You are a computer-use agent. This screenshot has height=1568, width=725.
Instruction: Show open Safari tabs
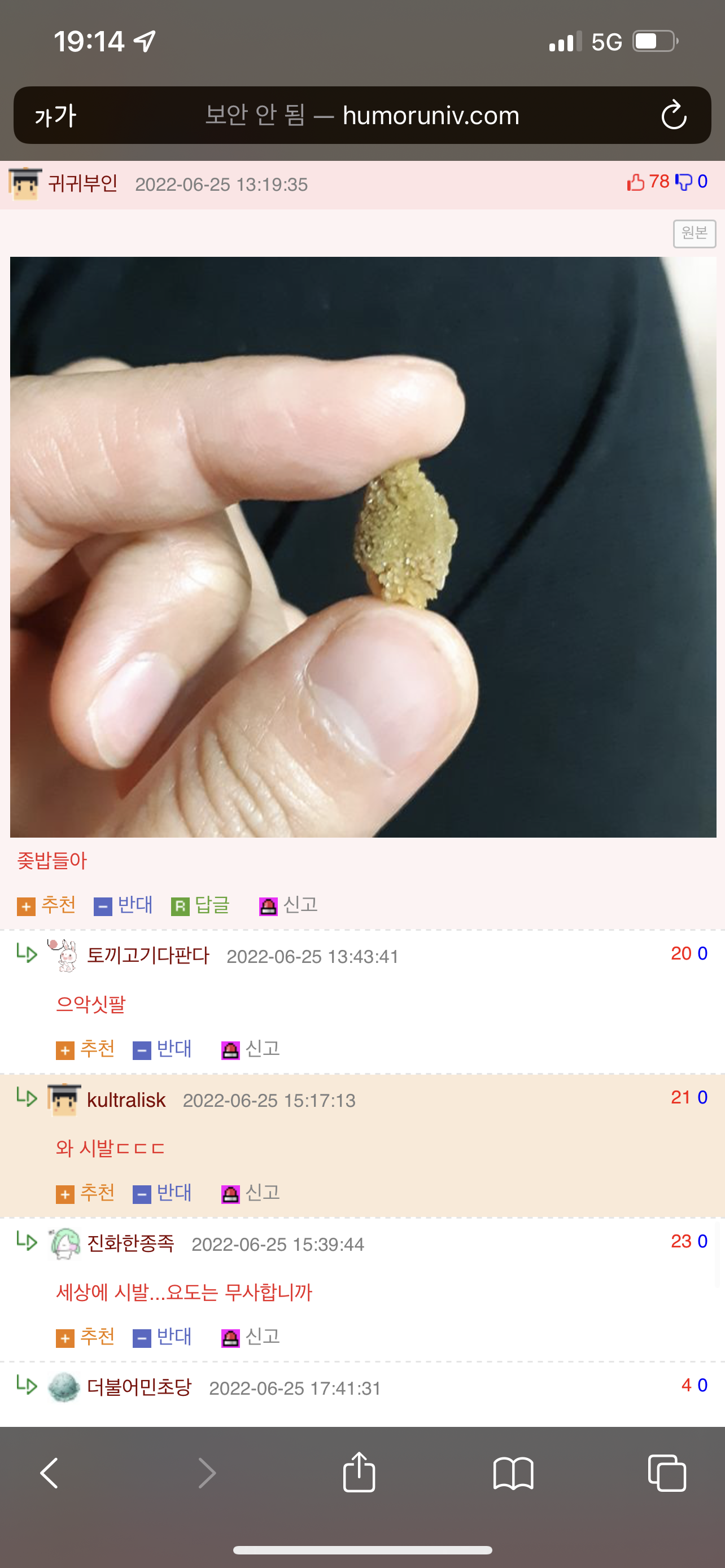pyautogui.click(x=667, y=1473)
